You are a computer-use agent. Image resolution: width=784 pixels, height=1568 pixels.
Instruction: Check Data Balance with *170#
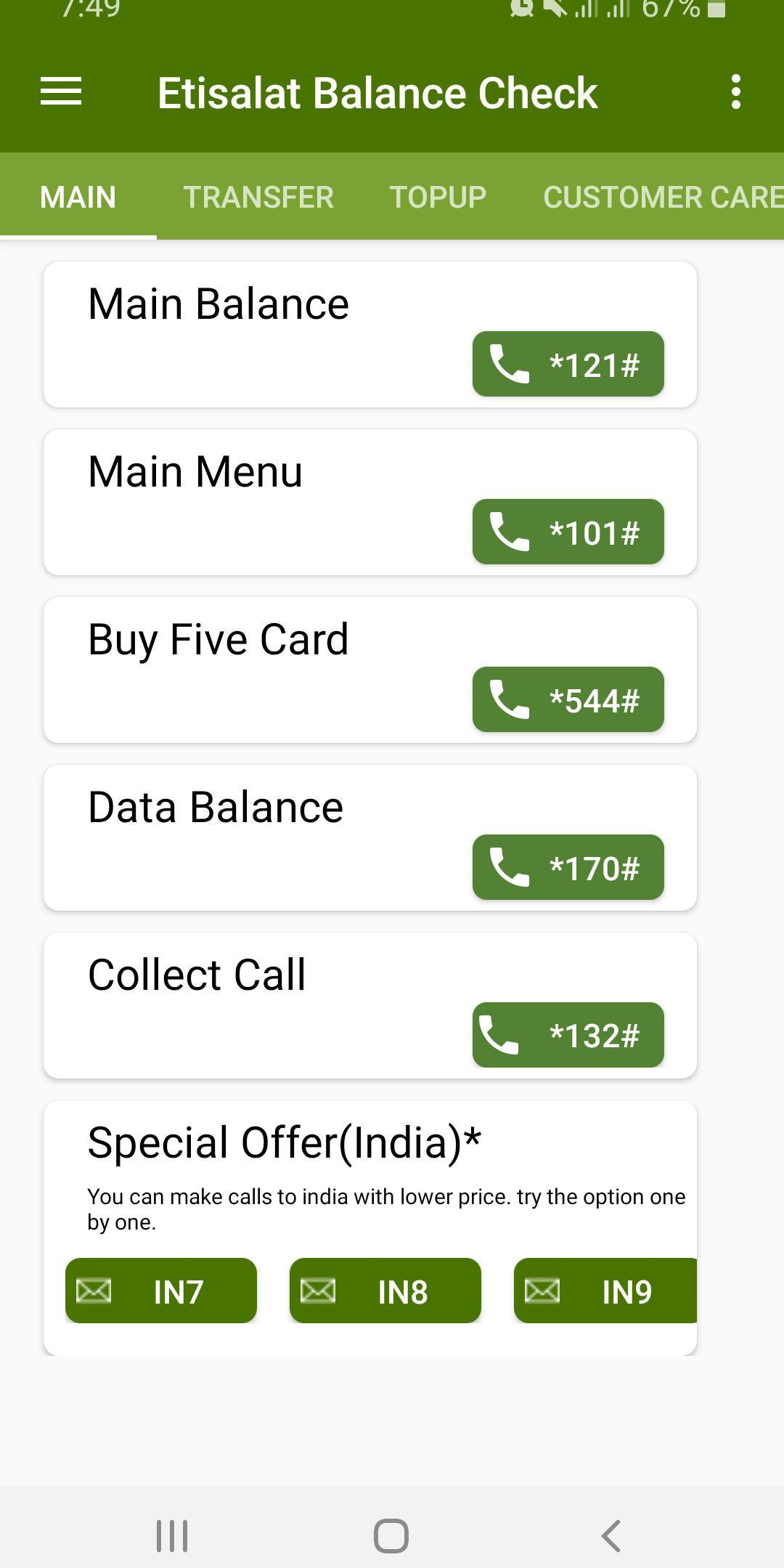(568, 867)
